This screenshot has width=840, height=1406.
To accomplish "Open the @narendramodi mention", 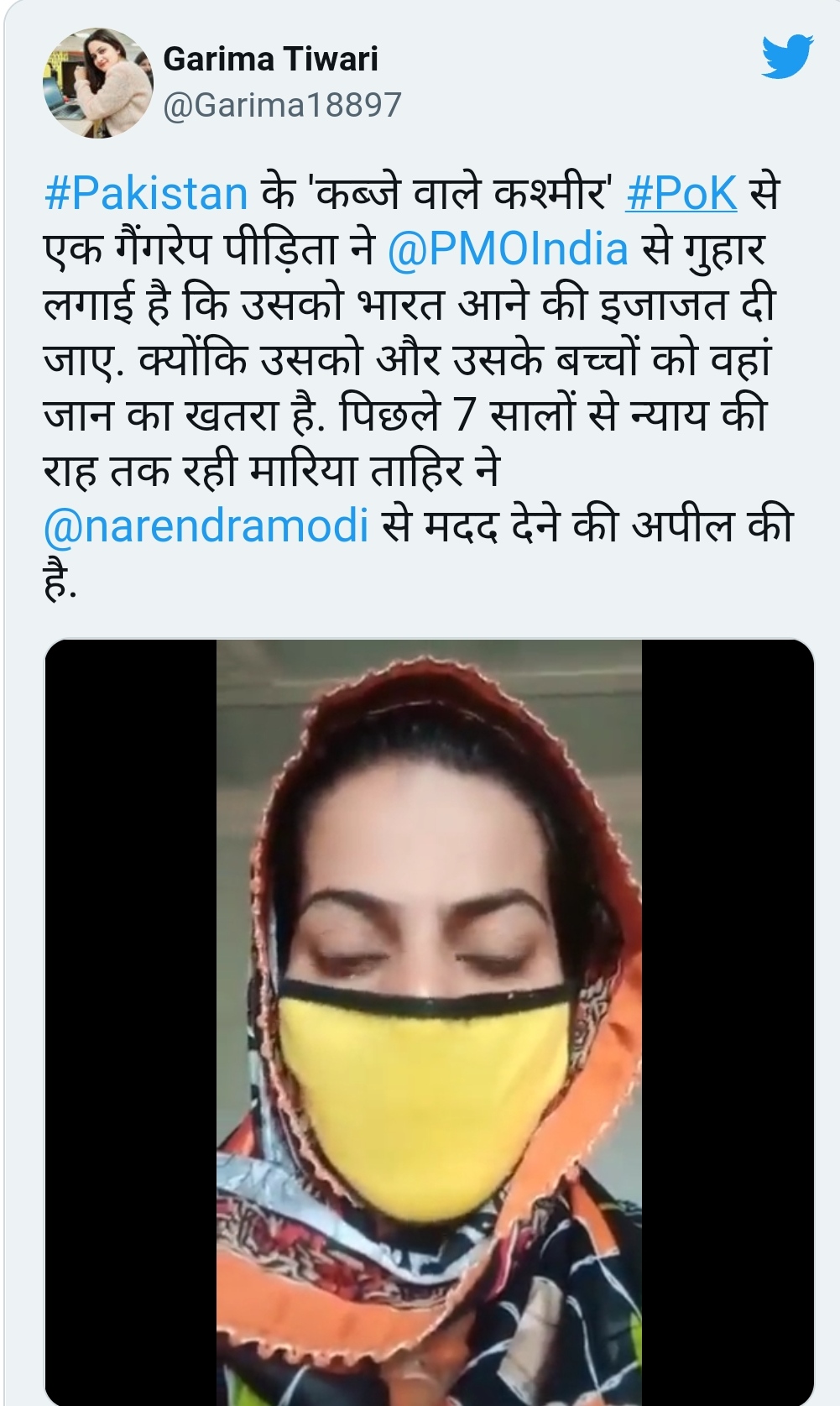I will [x=206, y=526].
